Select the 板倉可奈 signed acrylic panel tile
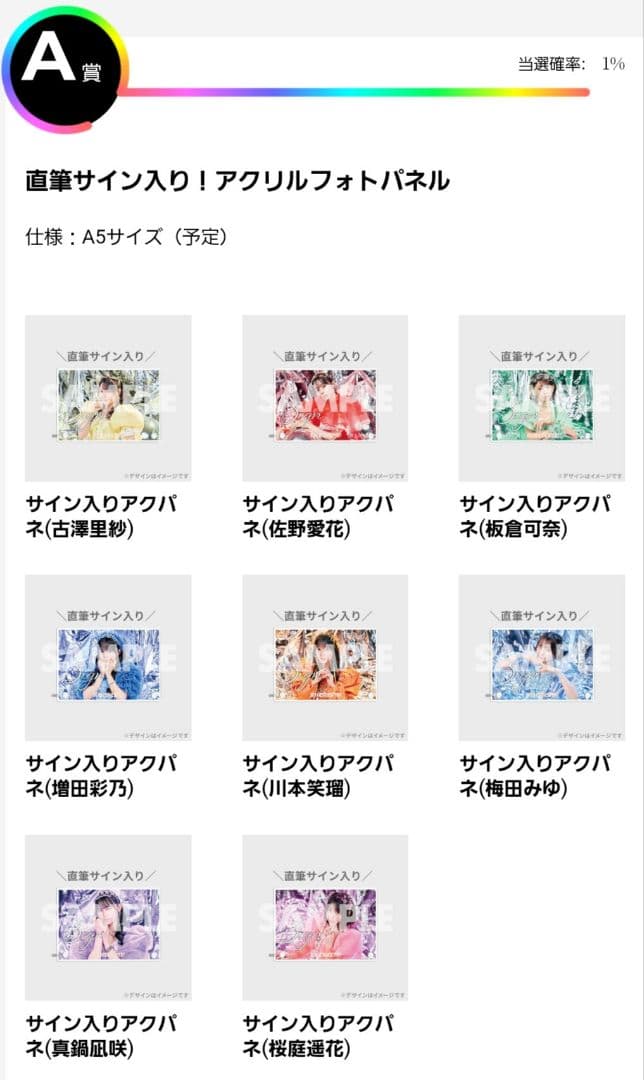 [x=541, y=398]
